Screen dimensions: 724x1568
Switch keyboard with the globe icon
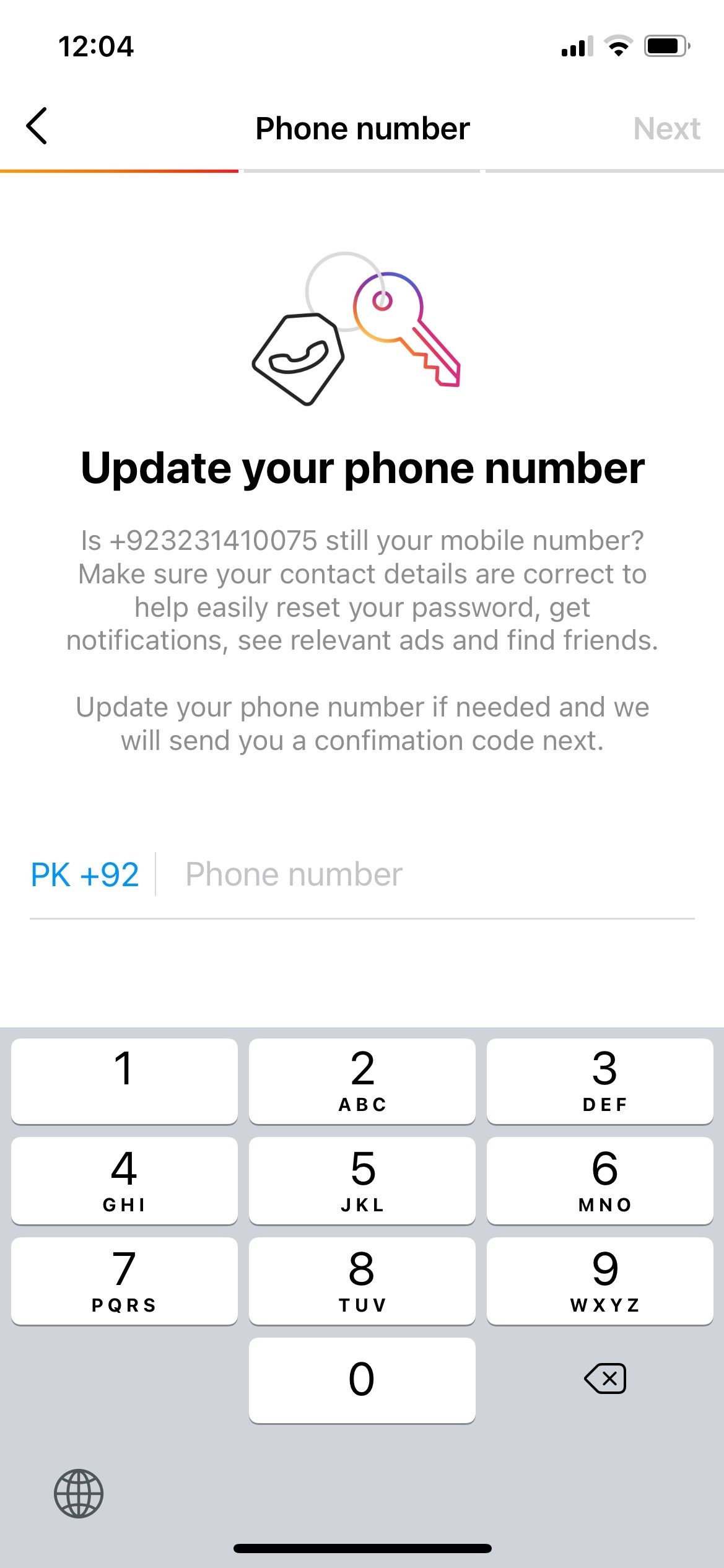tap(79, 1493)
